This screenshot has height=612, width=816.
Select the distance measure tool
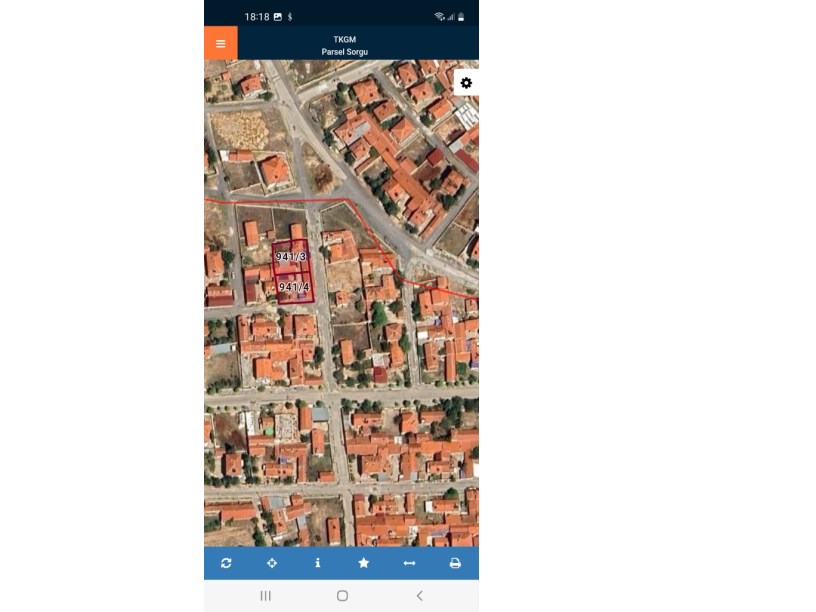(x=409, y=563)
